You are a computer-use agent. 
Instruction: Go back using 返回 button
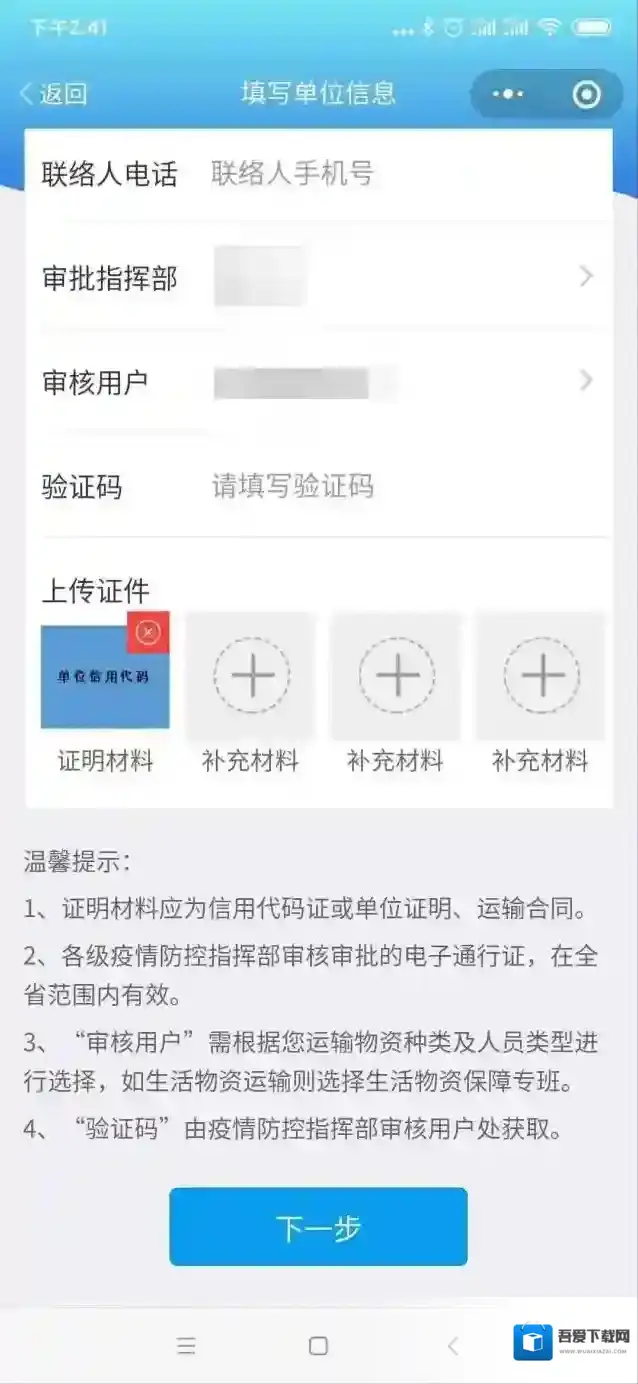coord(54,94)
